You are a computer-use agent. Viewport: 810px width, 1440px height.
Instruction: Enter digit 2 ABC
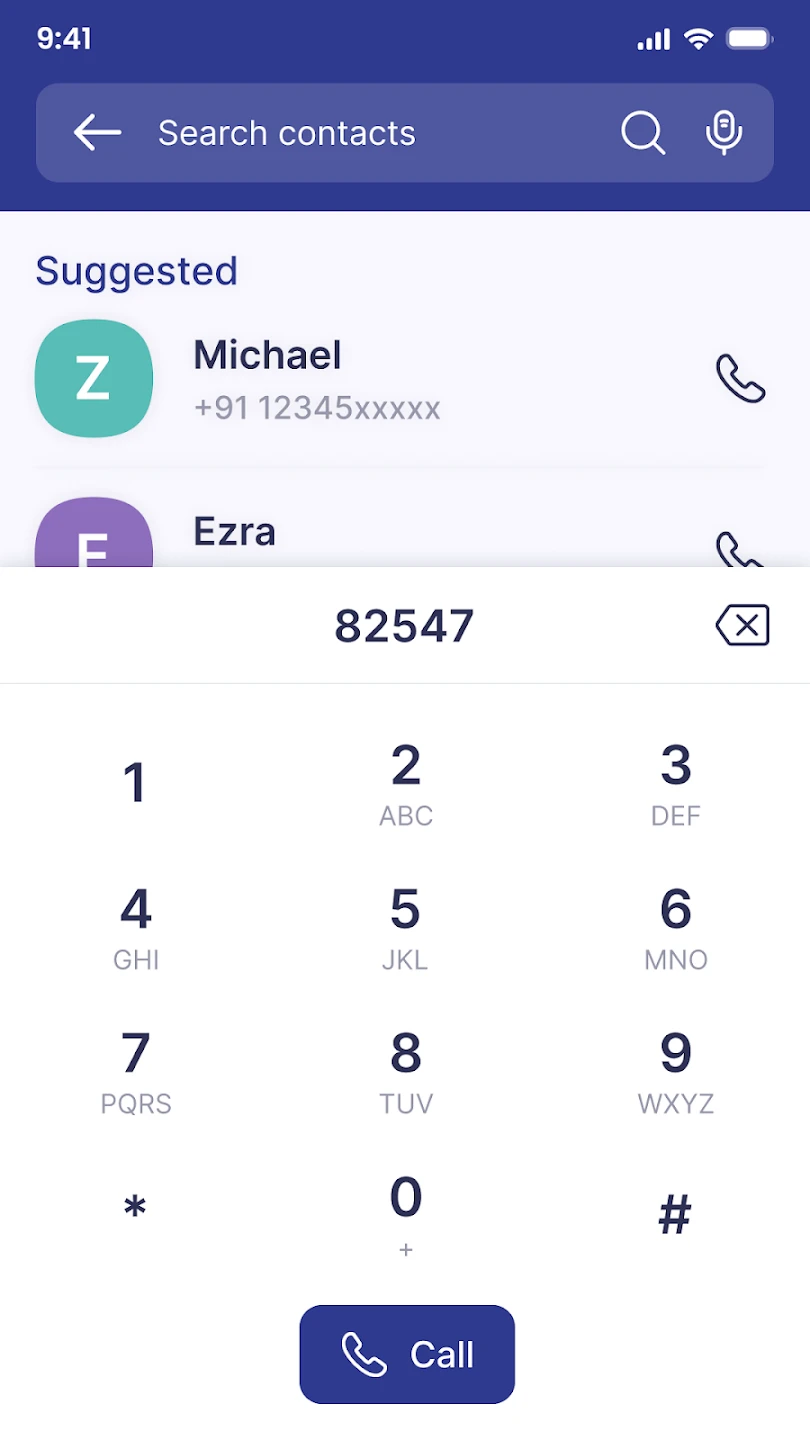(x=405, y=785)
